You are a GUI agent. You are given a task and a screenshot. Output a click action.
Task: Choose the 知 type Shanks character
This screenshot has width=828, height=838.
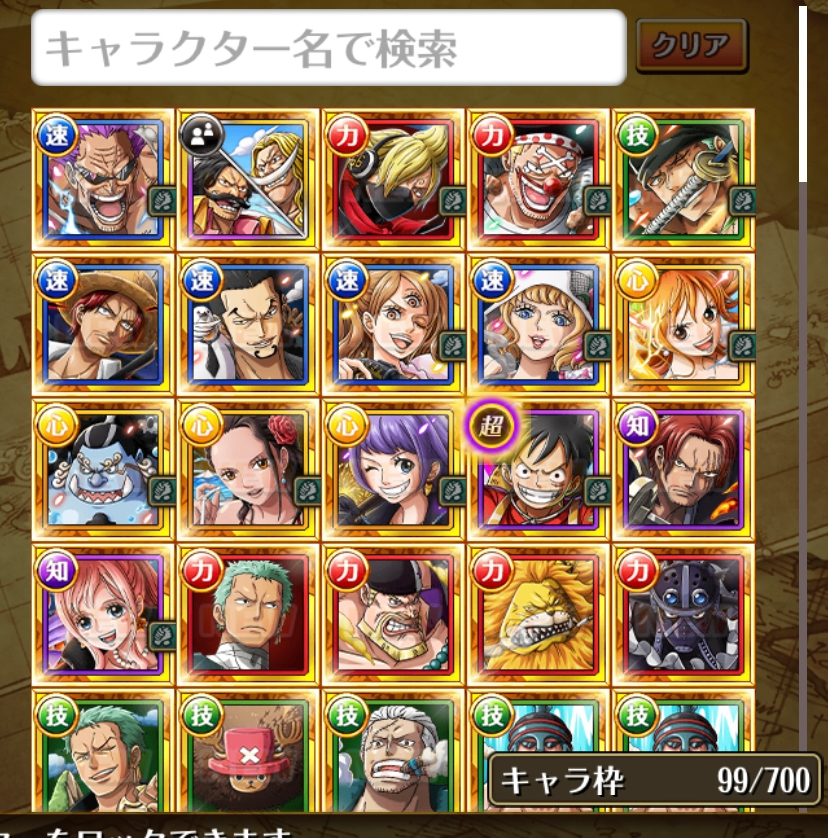(x=683, y=469)
